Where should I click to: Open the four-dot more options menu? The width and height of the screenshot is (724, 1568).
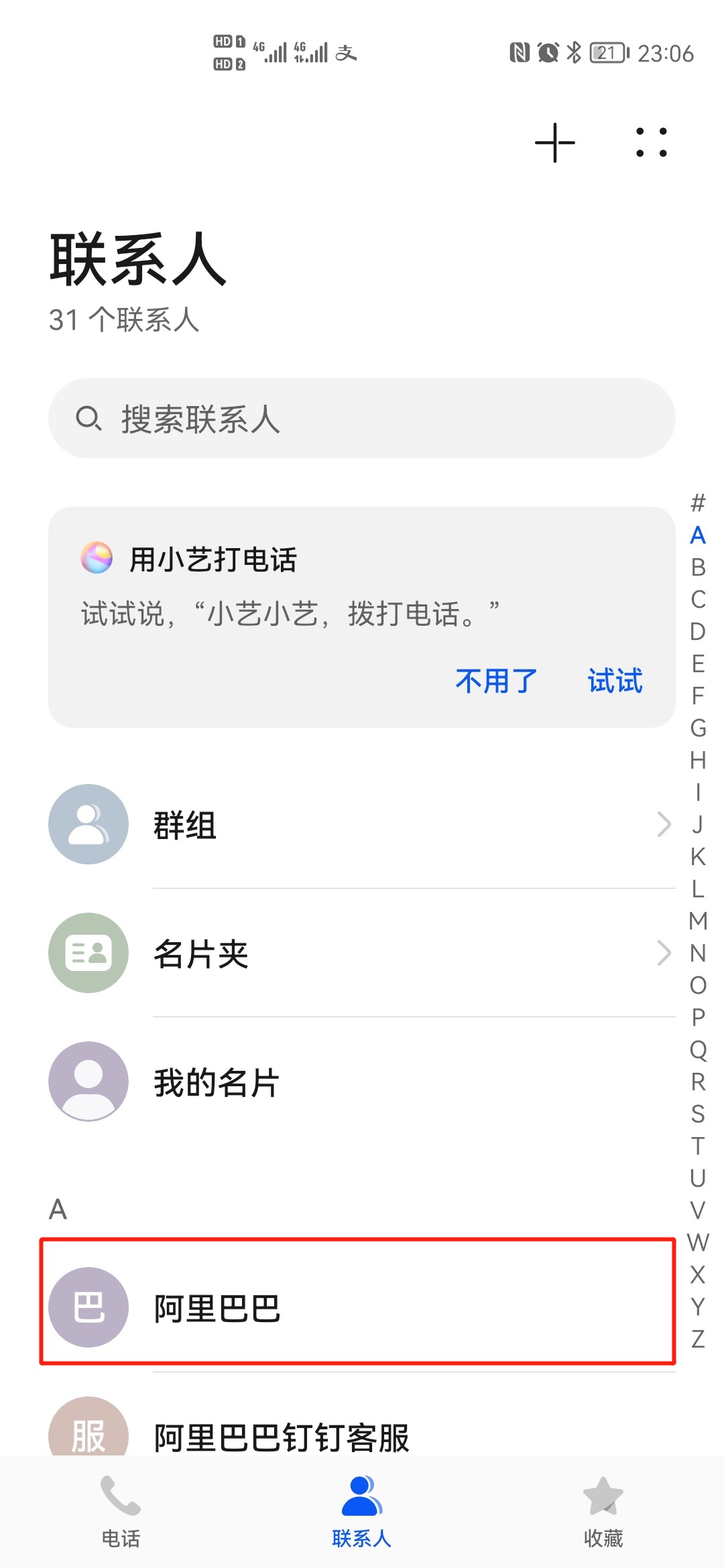tap(652, 143)
